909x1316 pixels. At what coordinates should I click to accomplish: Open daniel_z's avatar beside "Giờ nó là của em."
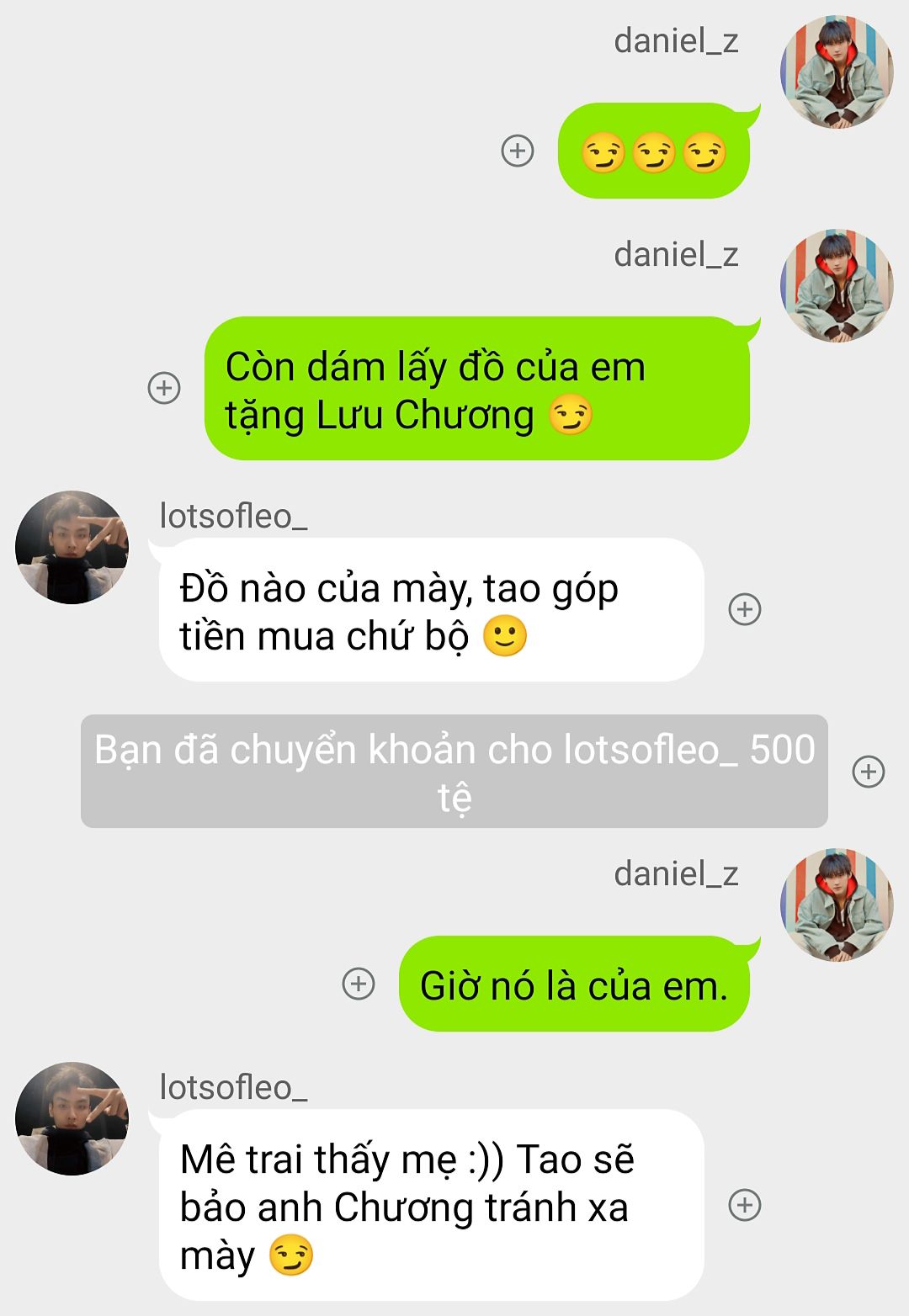pos(837,905)
